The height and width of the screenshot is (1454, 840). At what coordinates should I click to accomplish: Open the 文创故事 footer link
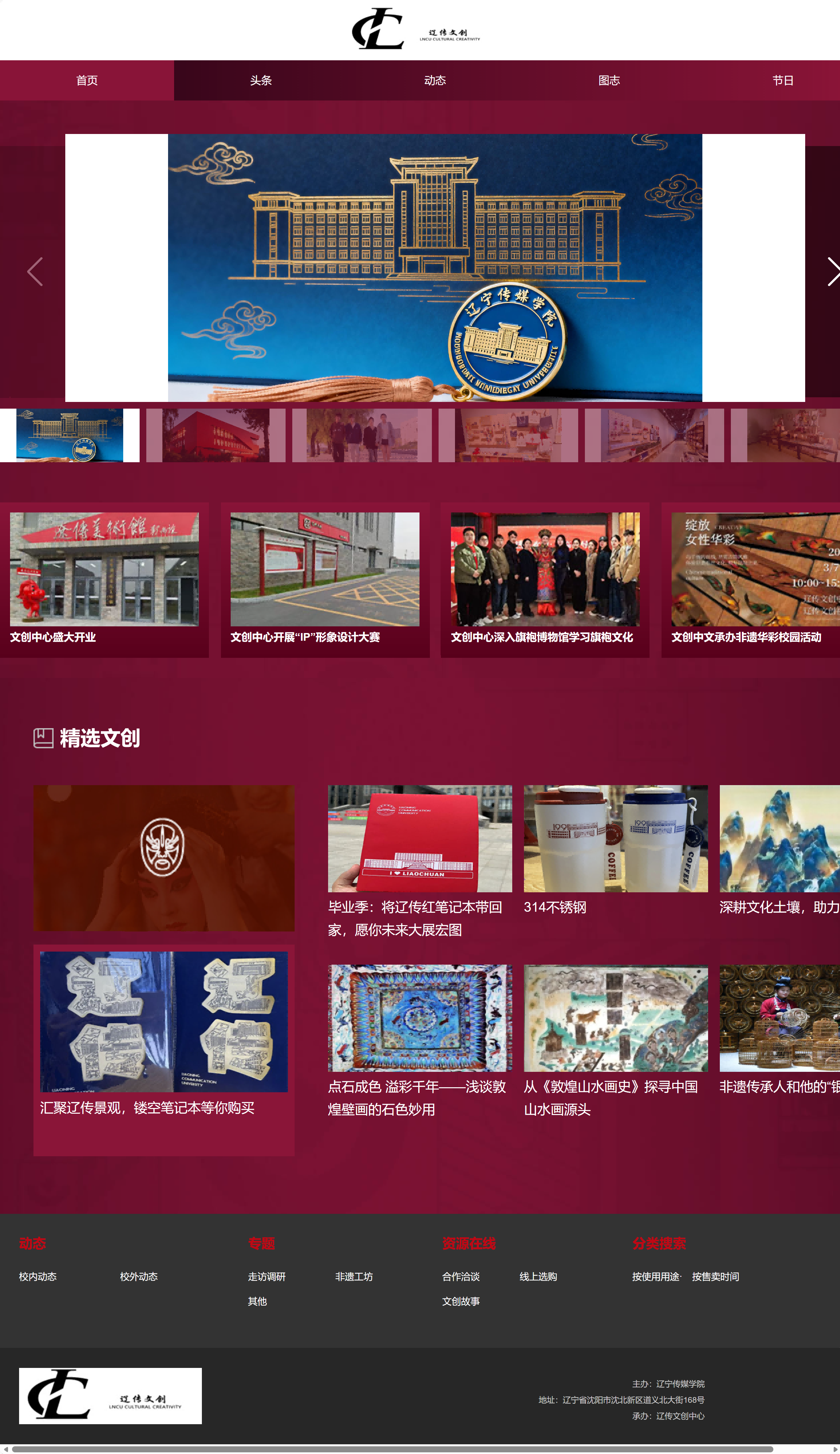tap(461, 1301)
